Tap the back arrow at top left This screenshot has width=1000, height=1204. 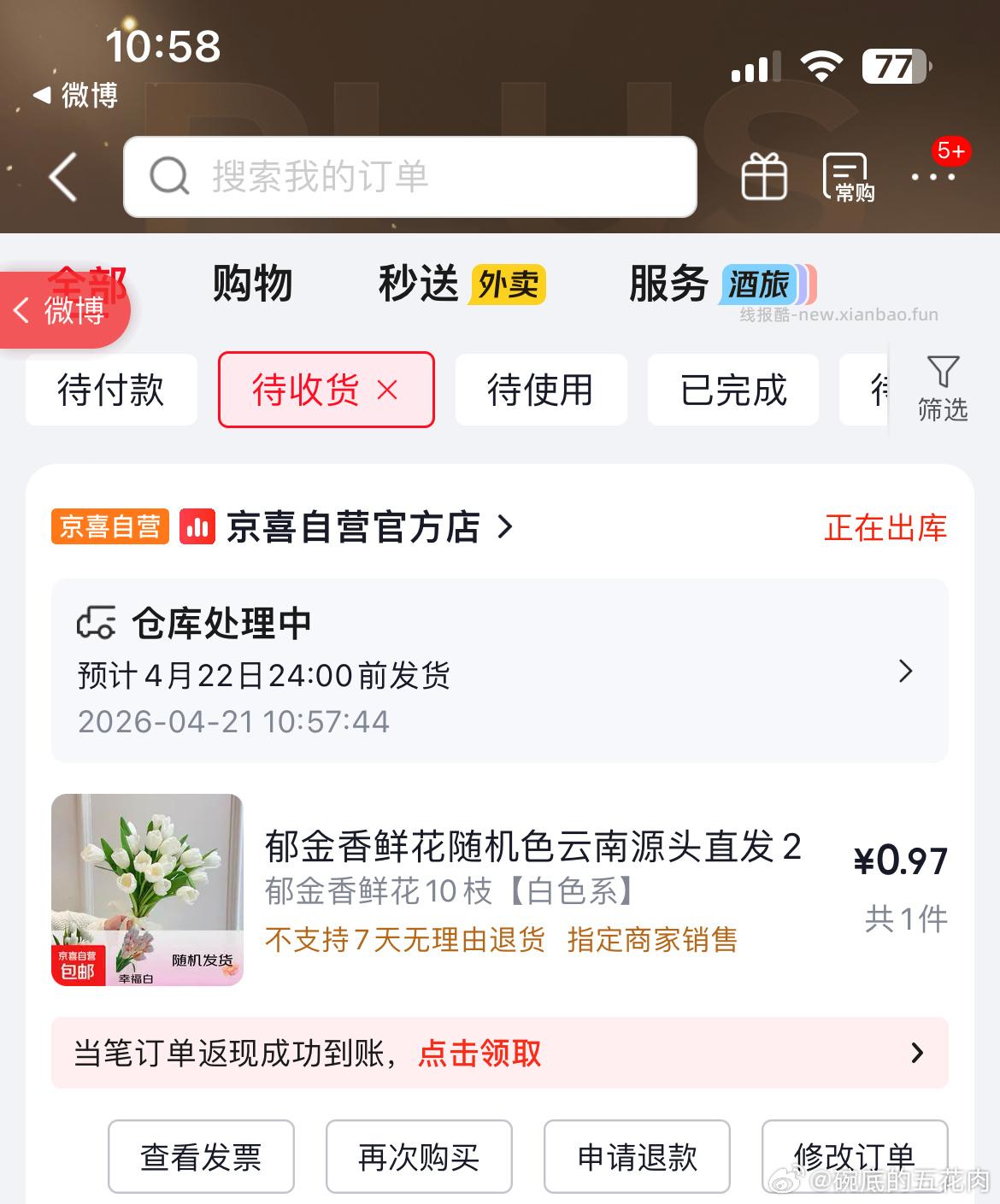point(62,176)
